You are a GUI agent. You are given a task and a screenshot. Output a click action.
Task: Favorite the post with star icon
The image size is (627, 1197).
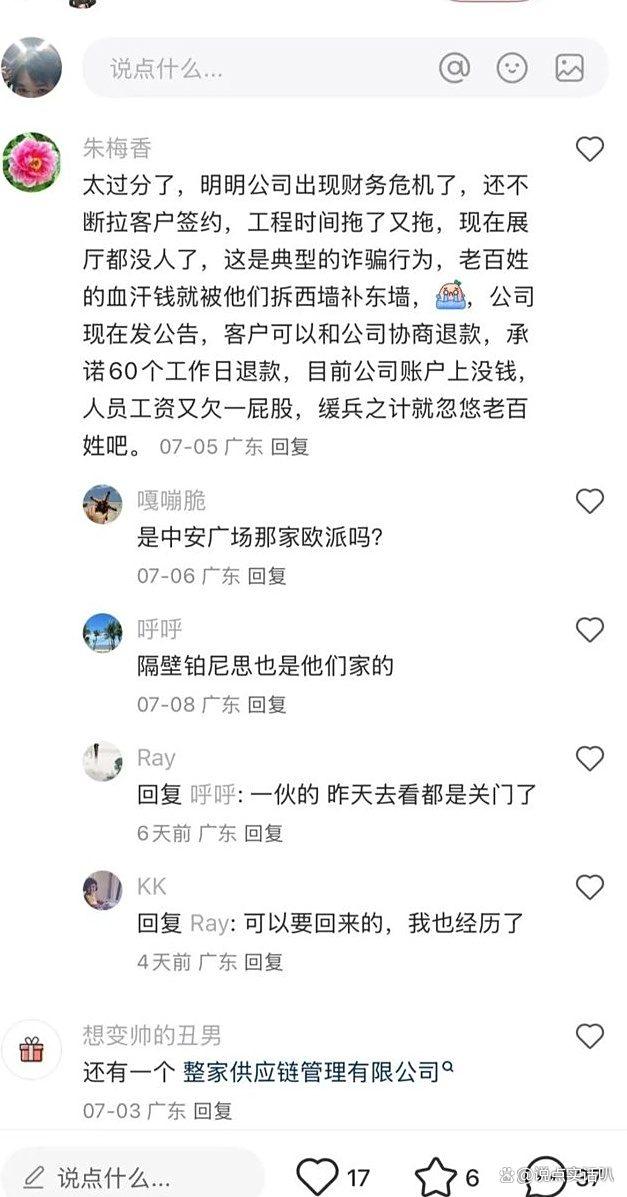pos(435,1176)
